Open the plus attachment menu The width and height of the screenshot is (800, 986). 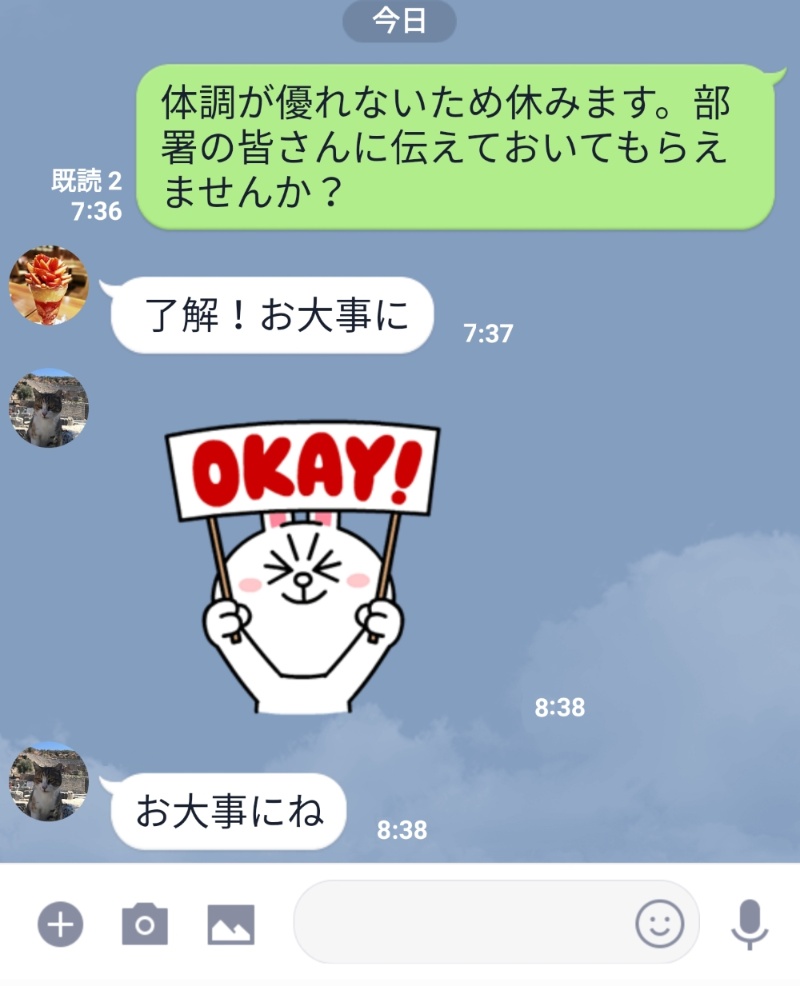60,924
